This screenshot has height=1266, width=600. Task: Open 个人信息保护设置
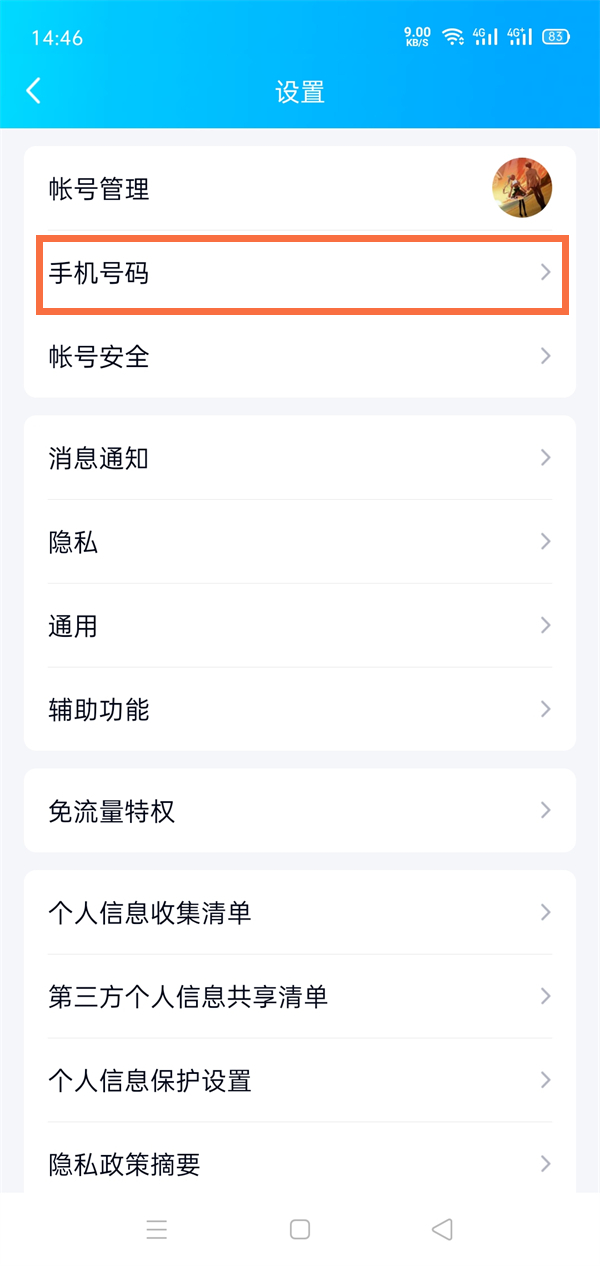300,1081
